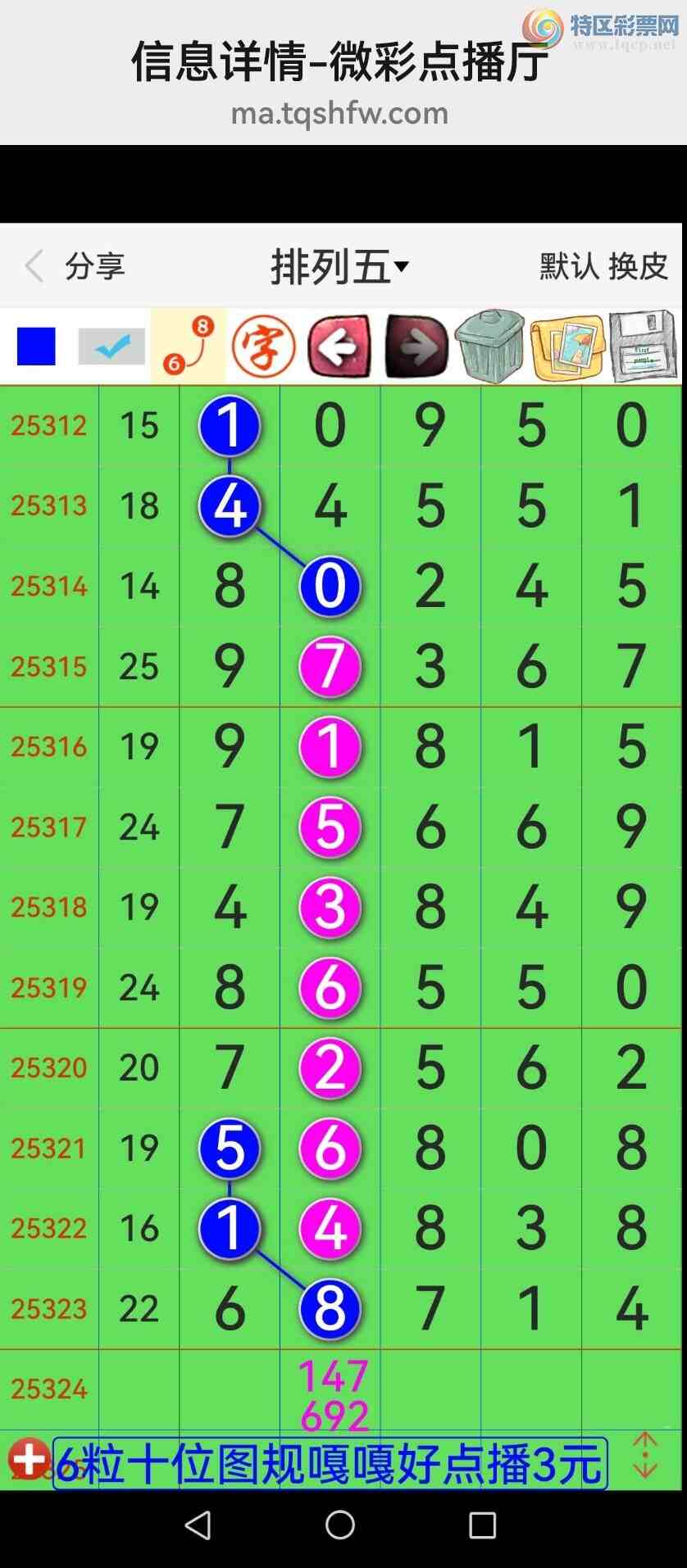Change the skin with 换皮

638,266
